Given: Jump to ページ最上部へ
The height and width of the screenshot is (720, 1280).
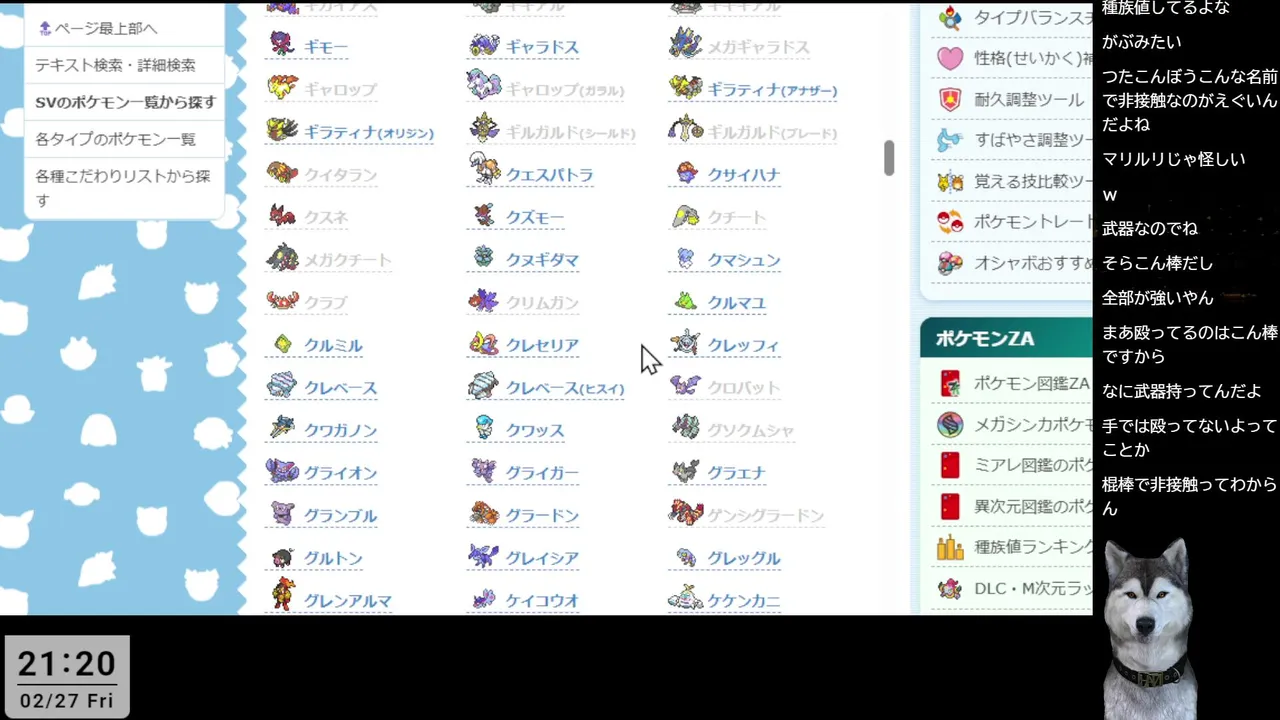Looking at the screenshot, I should click(105, 28).
